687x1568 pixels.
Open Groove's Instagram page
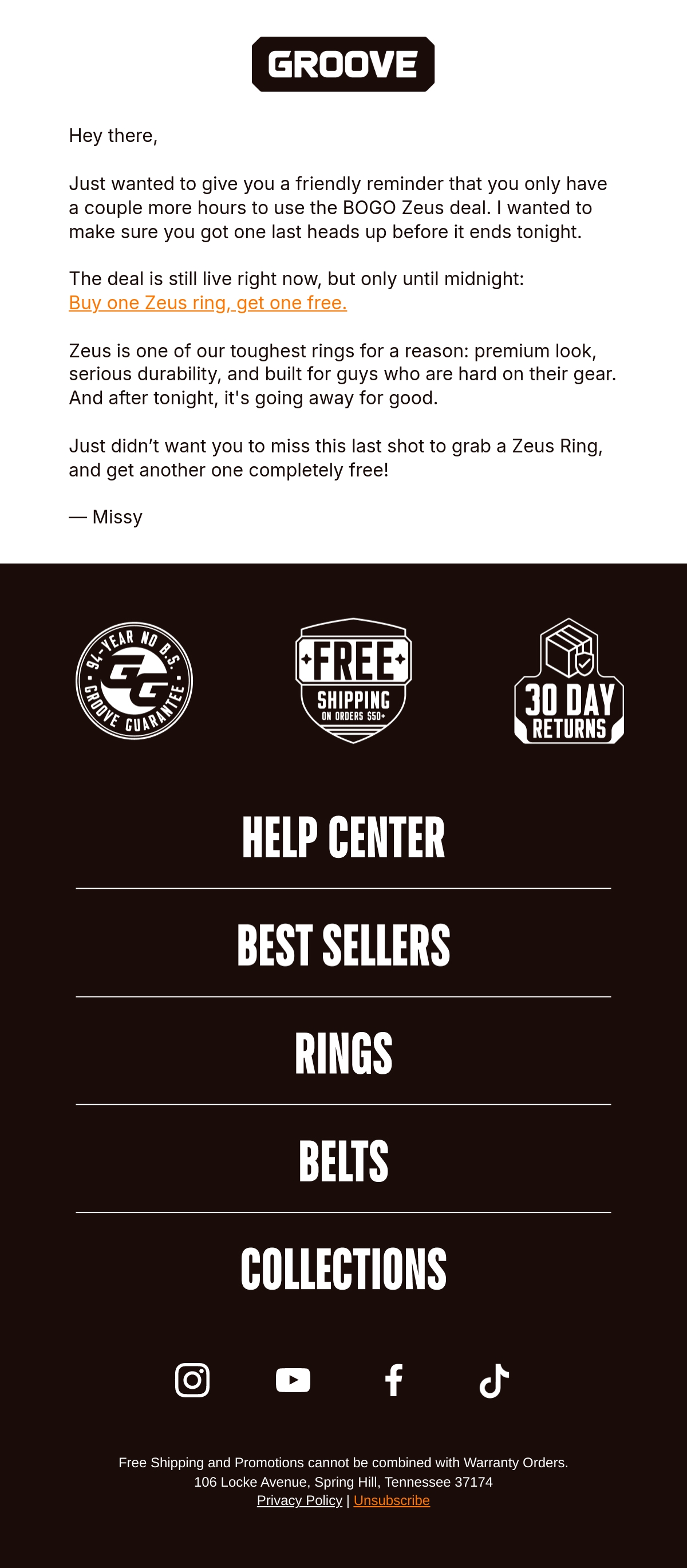192,1380
